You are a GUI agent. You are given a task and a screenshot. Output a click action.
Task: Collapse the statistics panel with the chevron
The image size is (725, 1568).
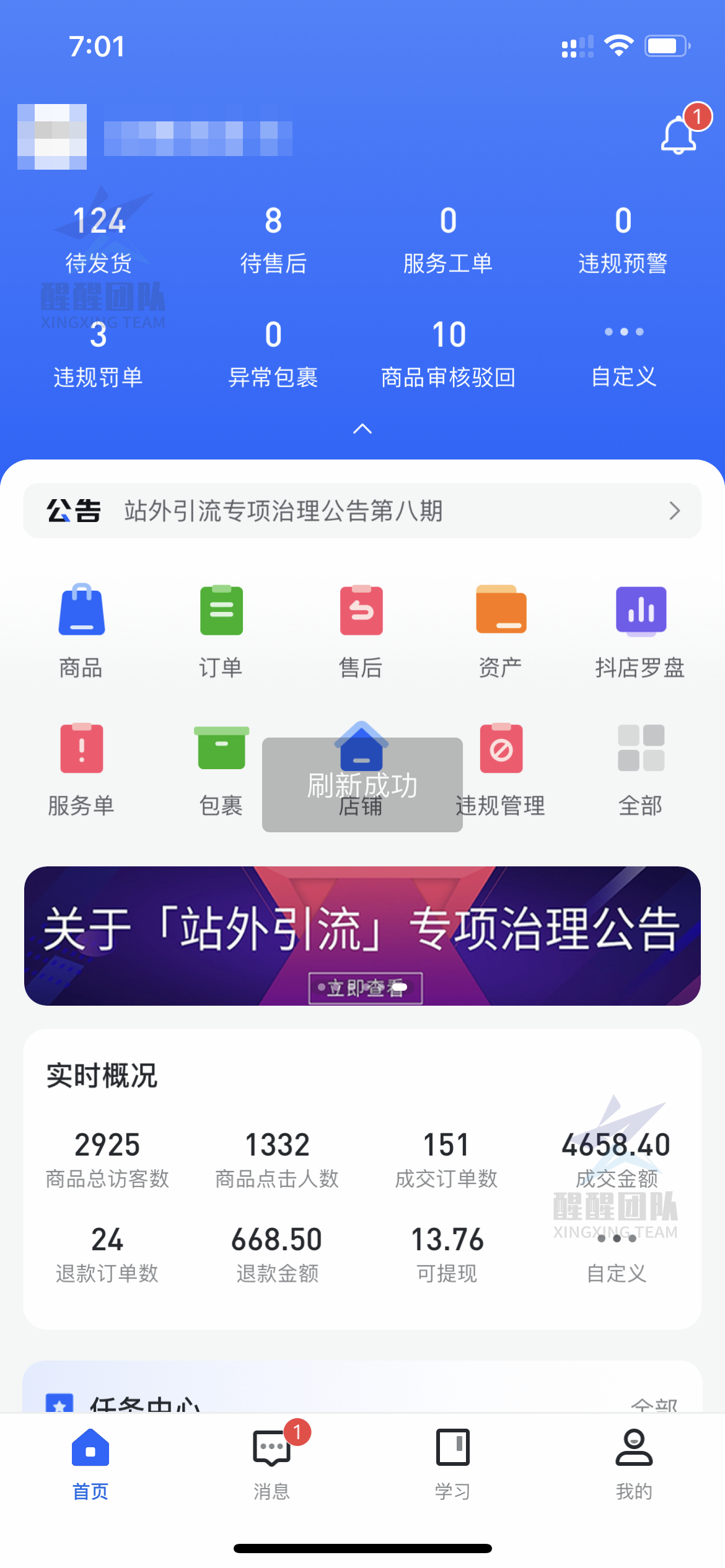[362, 428]
